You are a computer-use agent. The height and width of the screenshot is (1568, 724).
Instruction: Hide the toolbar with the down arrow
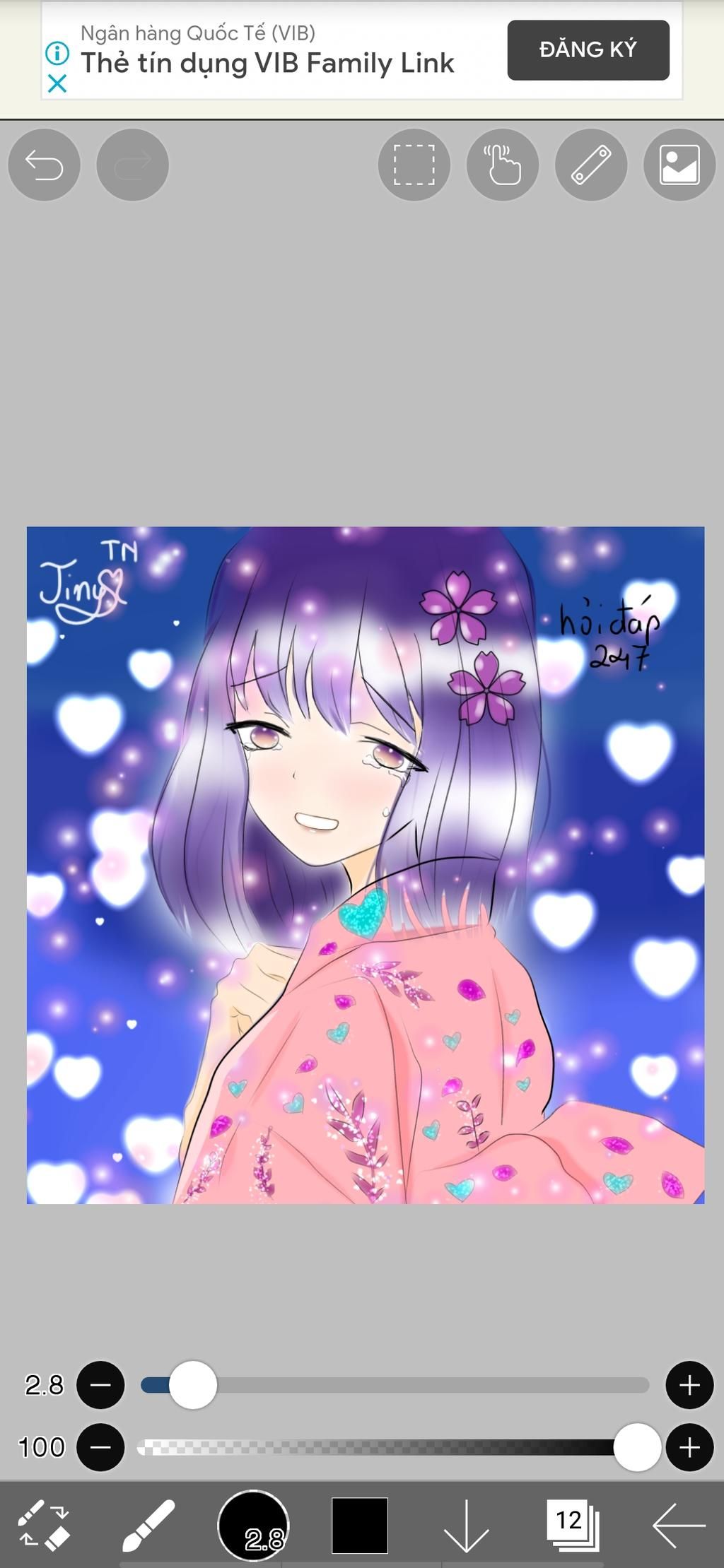[x=466, y=1526]
